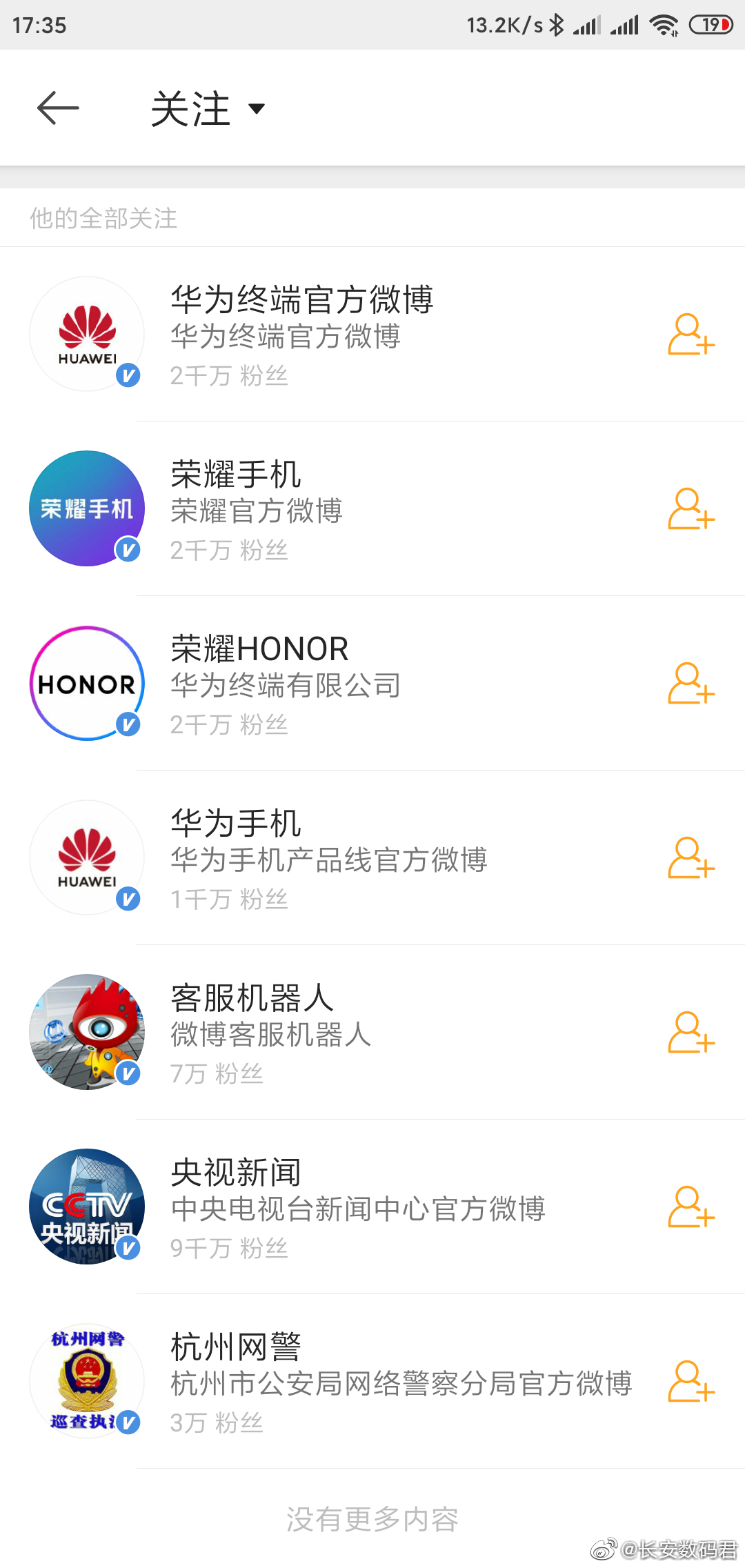745x1568 pixels.
Task: Follow 杭州网警 with the add-user icon
Action: 691,1382
